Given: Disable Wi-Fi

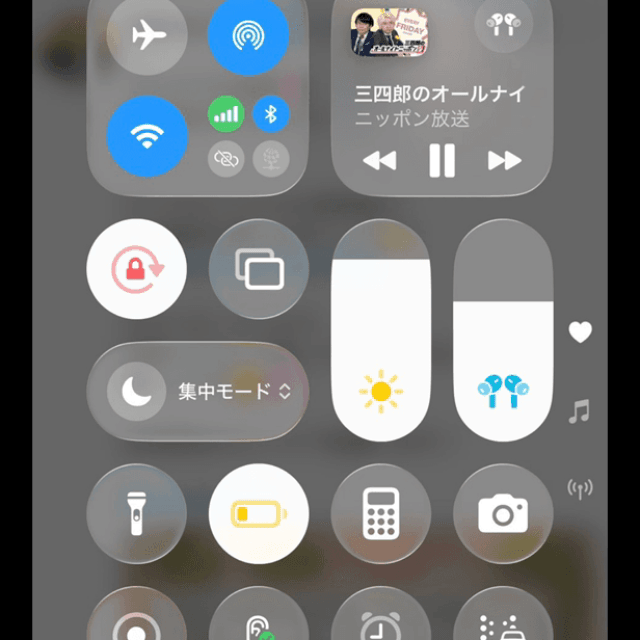Looking at the screenshot, I should pos(147,135).
